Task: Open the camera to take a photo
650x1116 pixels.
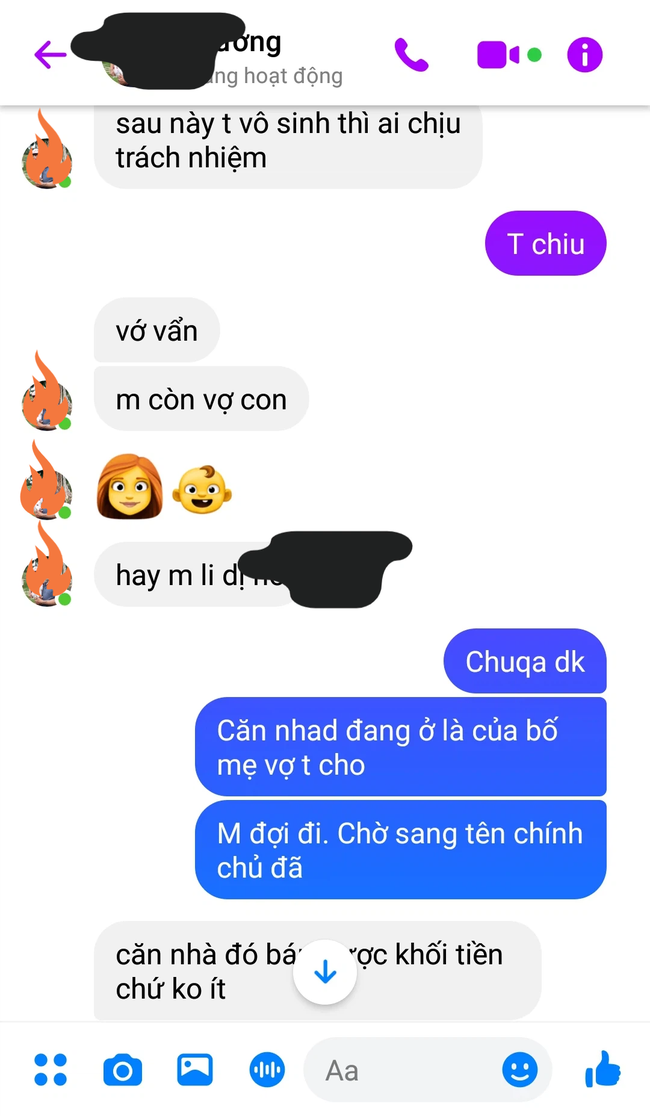Action: 122,1070
